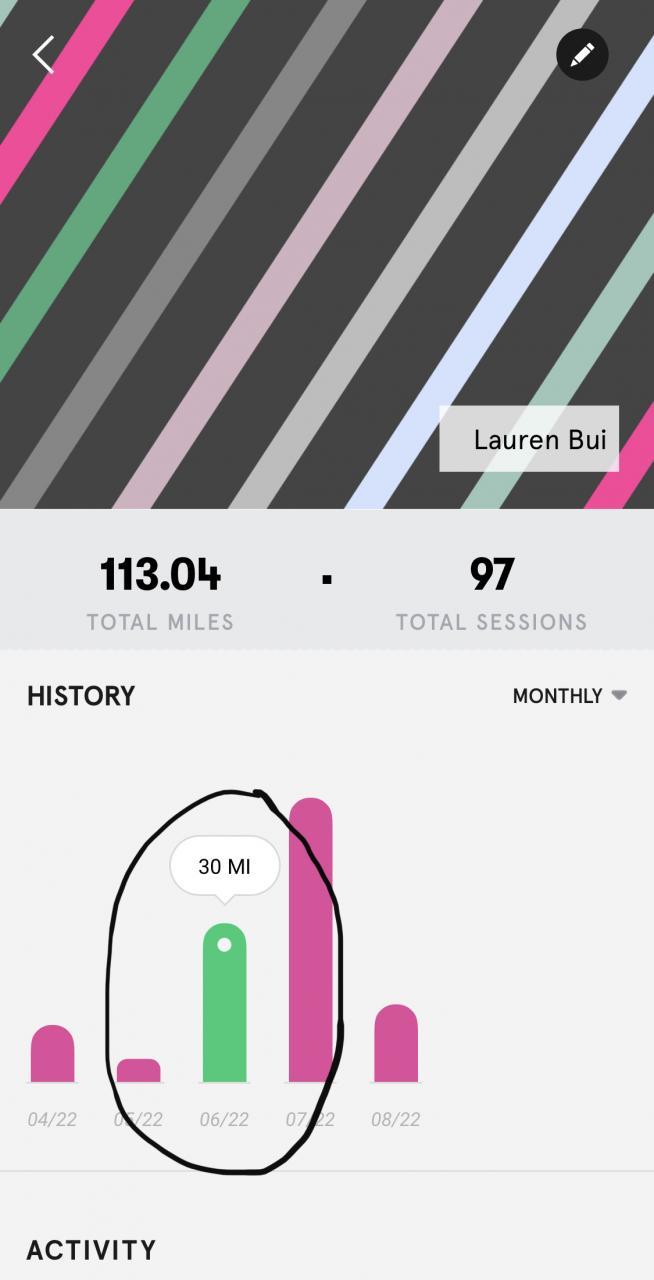
Task: Tap the green 06/22 bar
Action: 224,1003
